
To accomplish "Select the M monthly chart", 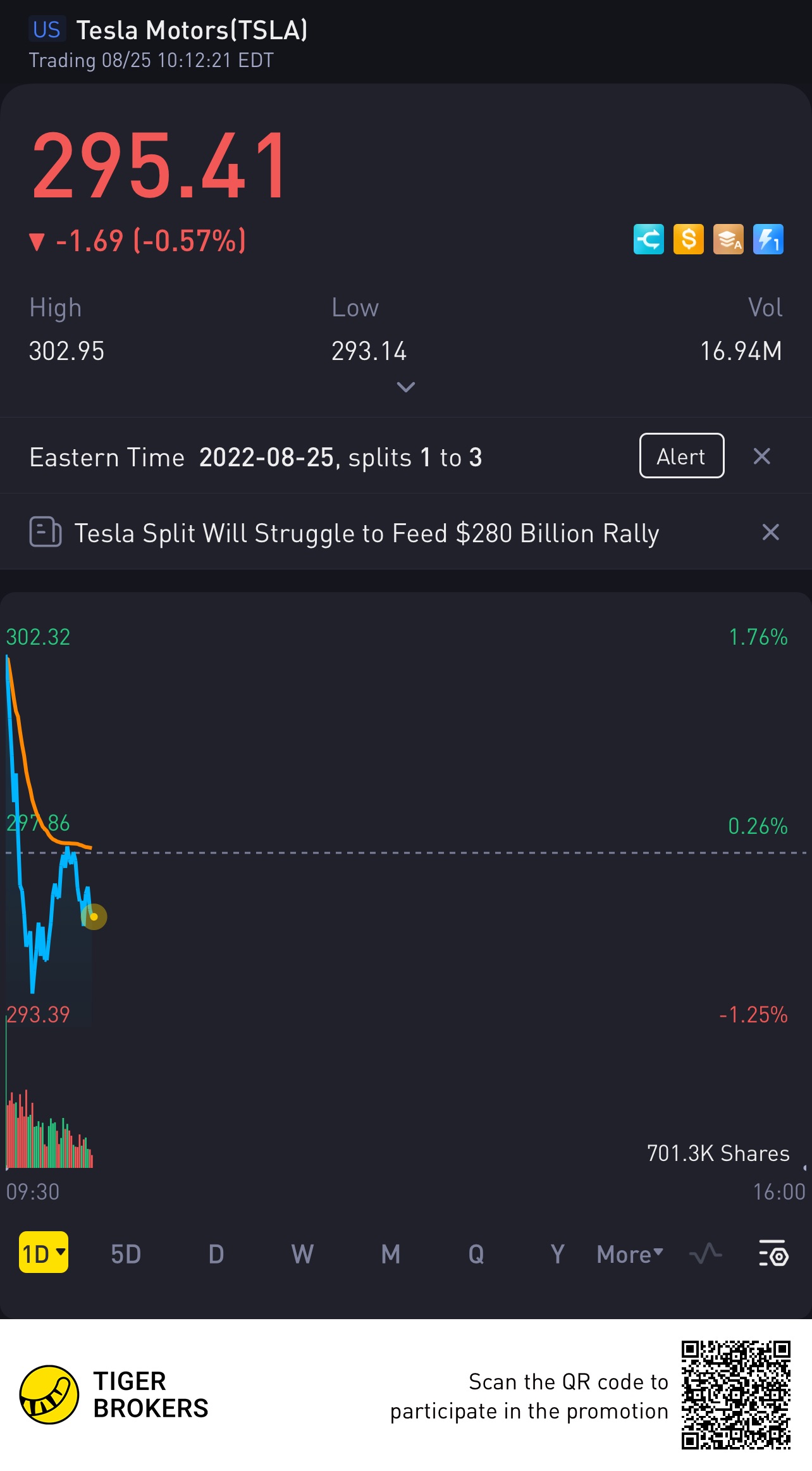I will [x=390, y=1254].
